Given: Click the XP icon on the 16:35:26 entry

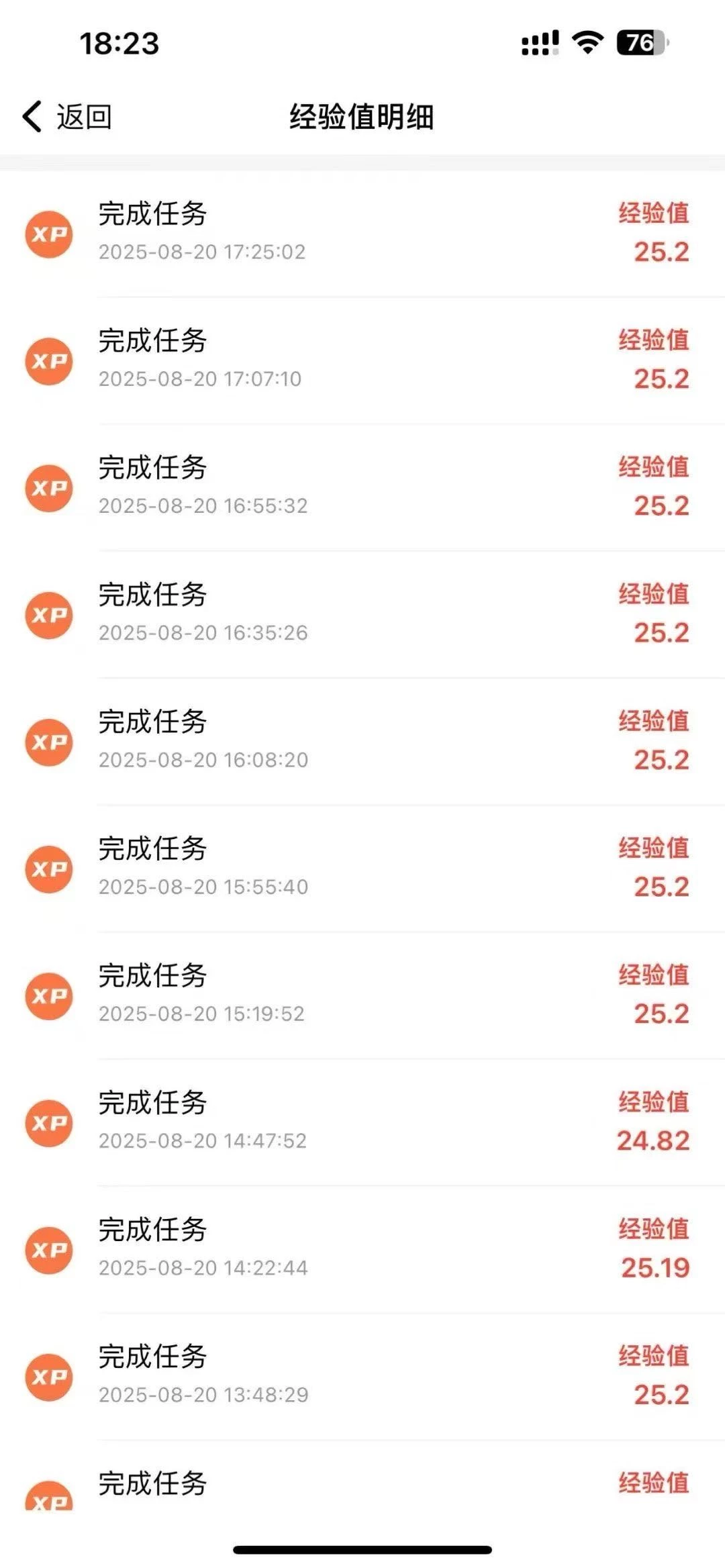Looking at the screenshot, I should [50, 616].
